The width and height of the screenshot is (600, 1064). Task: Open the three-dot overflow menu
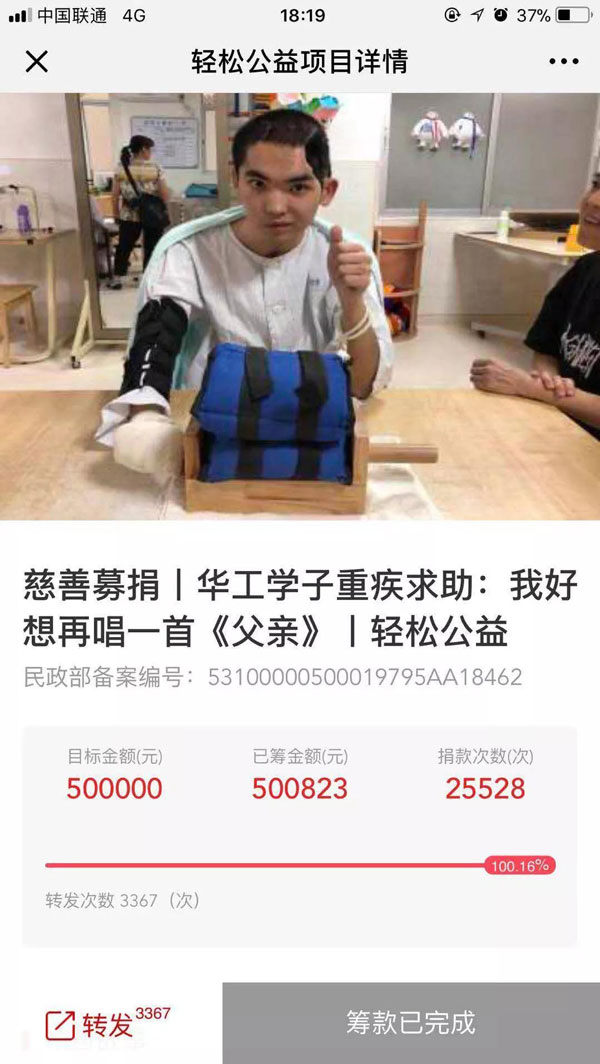(563, 62)
